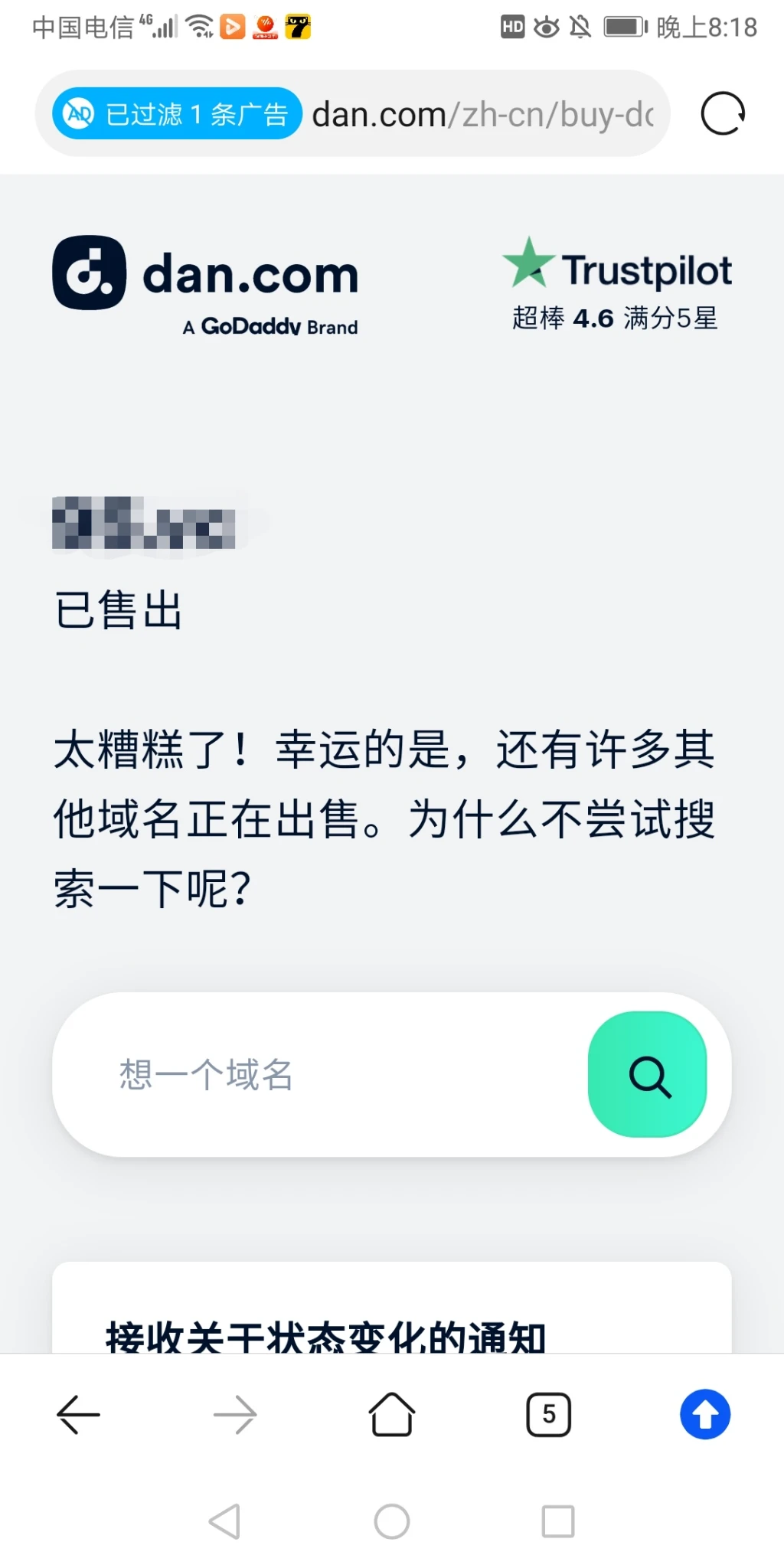Tap the system back triangle
The height and width of the screenshot is (1568, 784).
coord(225,1521)
